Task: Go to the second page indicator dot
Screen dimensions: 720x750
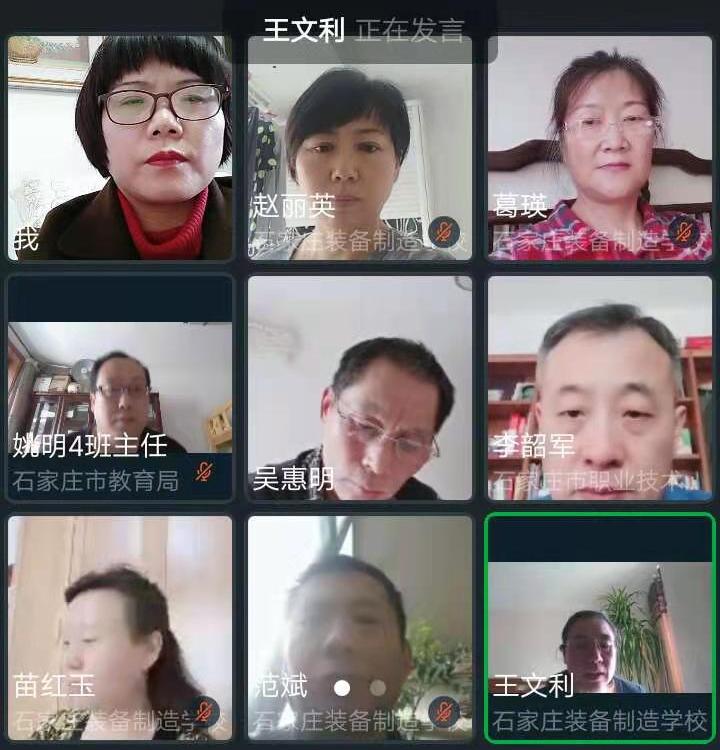Action: 378,688
